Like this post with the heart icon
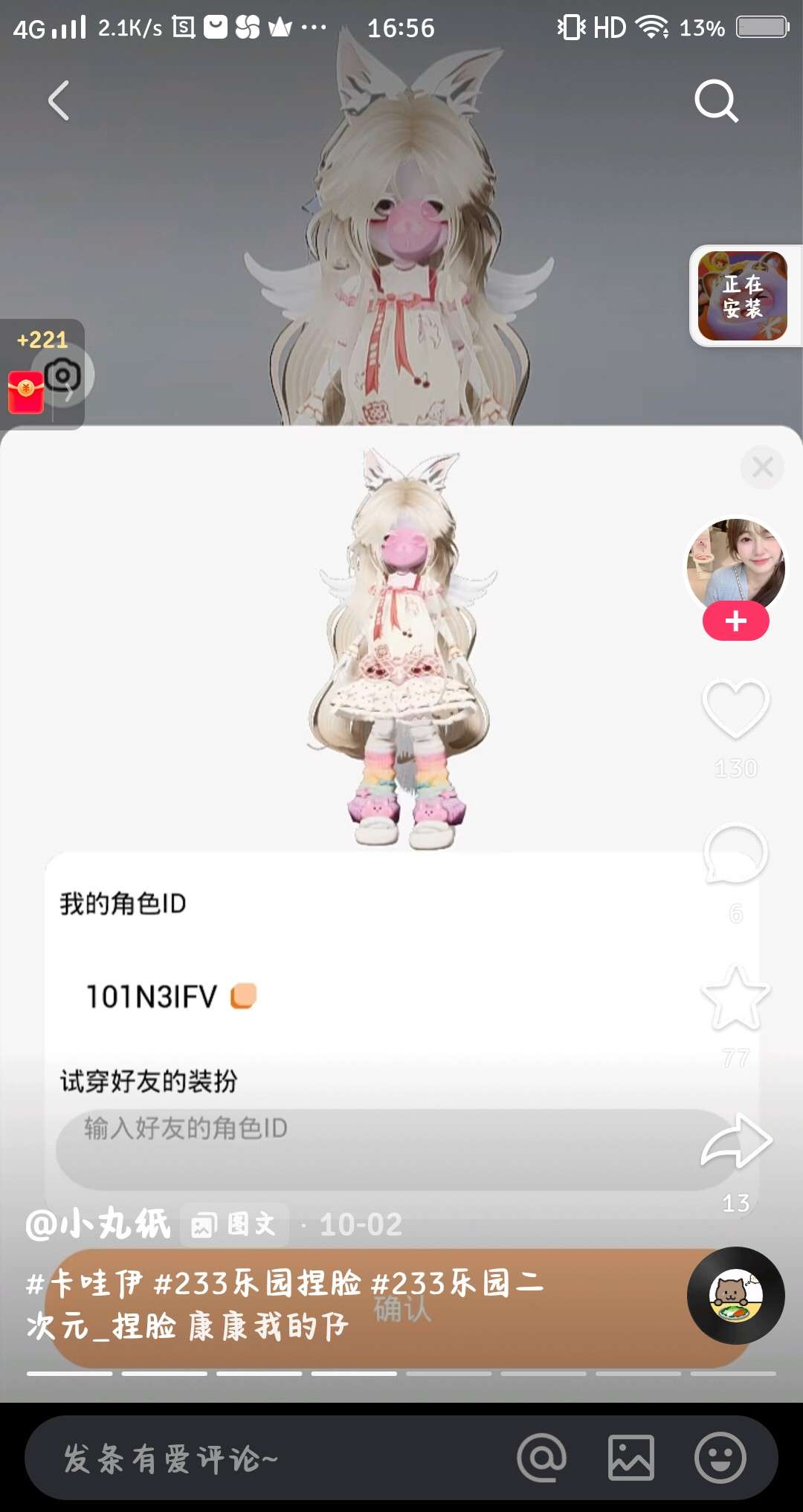Screen dimensions: 803x1512 [735, 708]
